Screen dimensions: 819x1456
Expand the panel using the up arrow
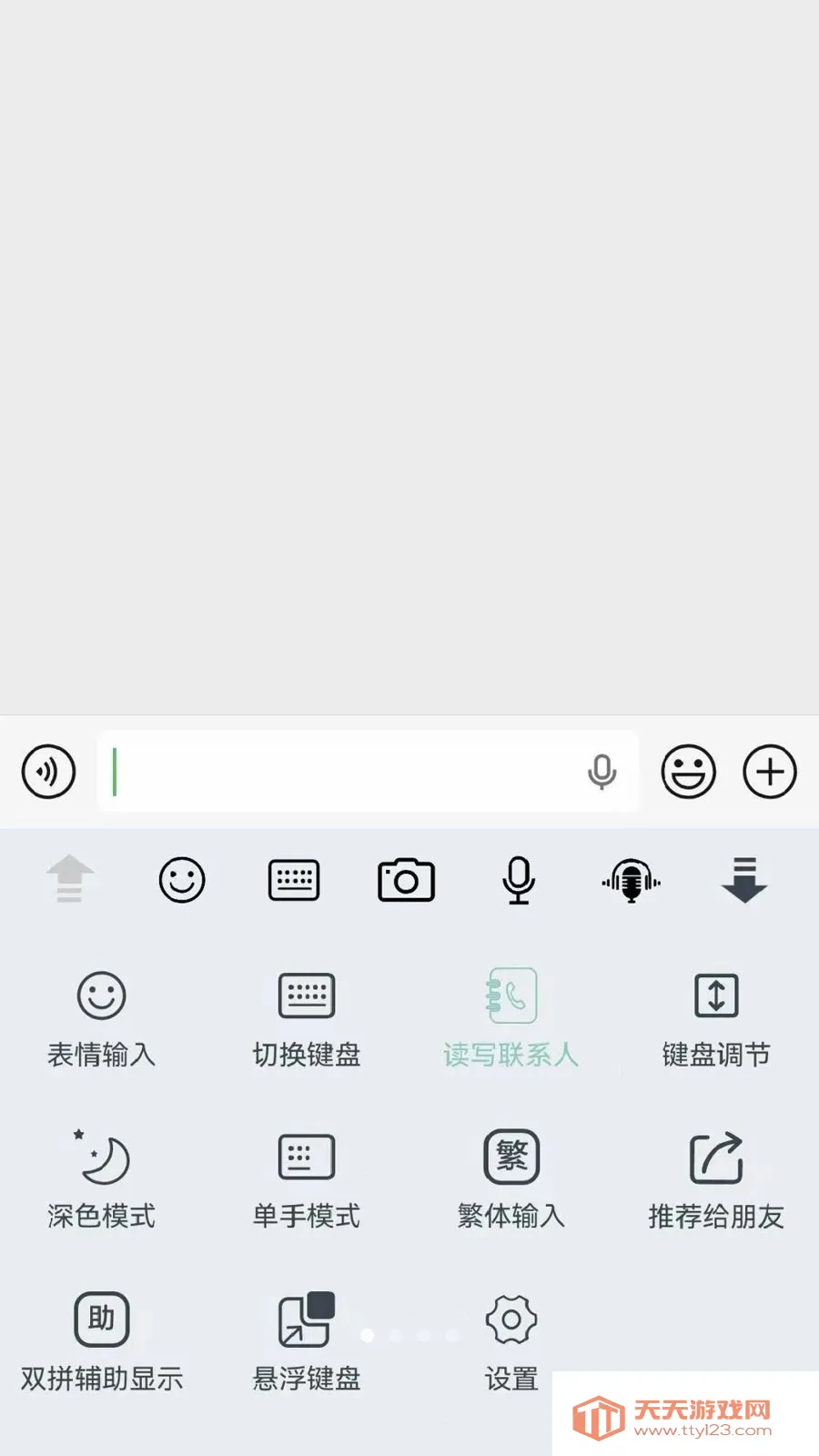pos(71,879)
